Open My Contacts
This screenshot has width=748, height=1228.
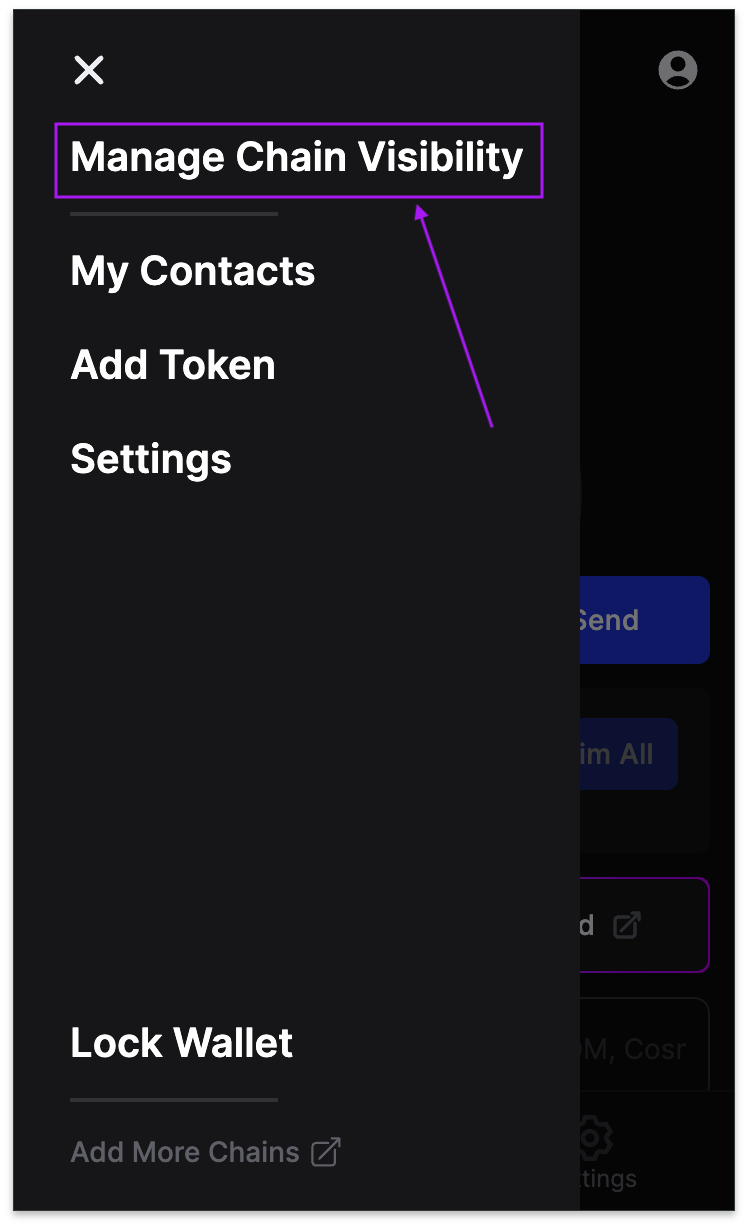point(192,271)
